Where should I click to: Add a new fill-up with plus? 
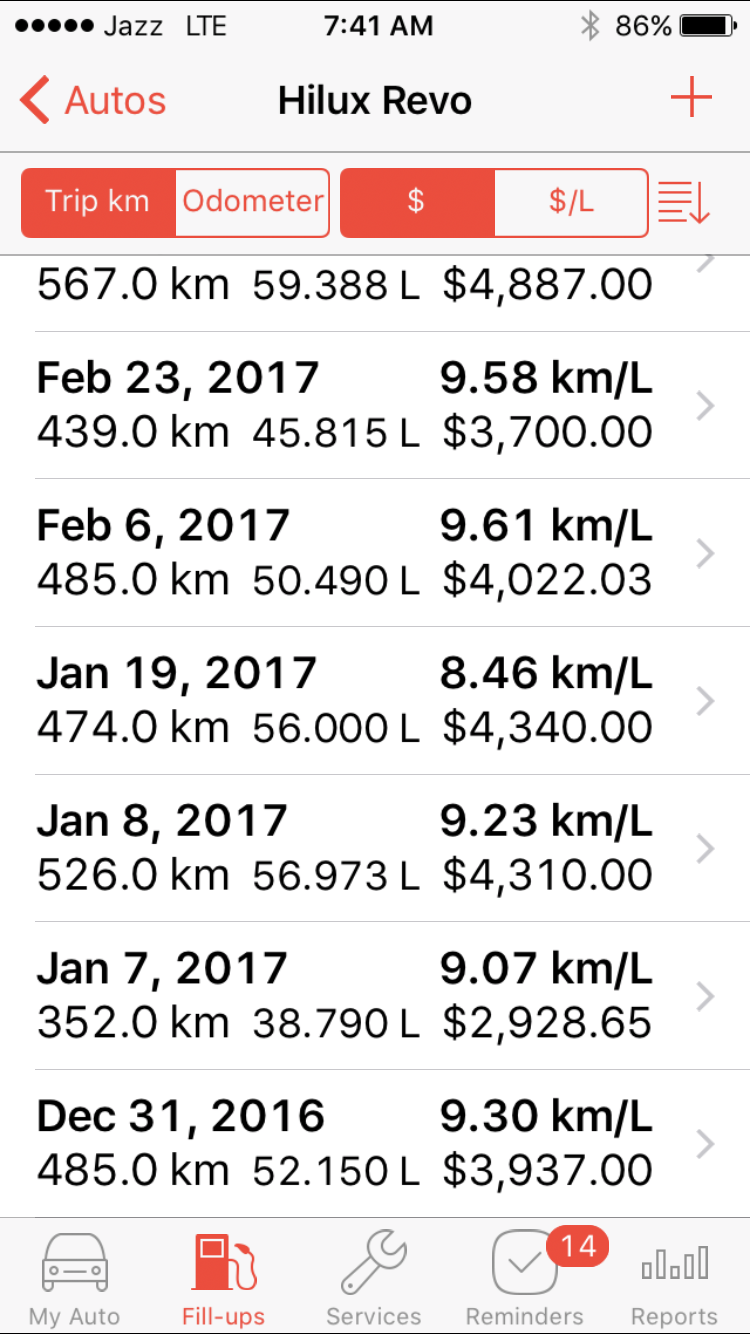(x=691, y=99)
